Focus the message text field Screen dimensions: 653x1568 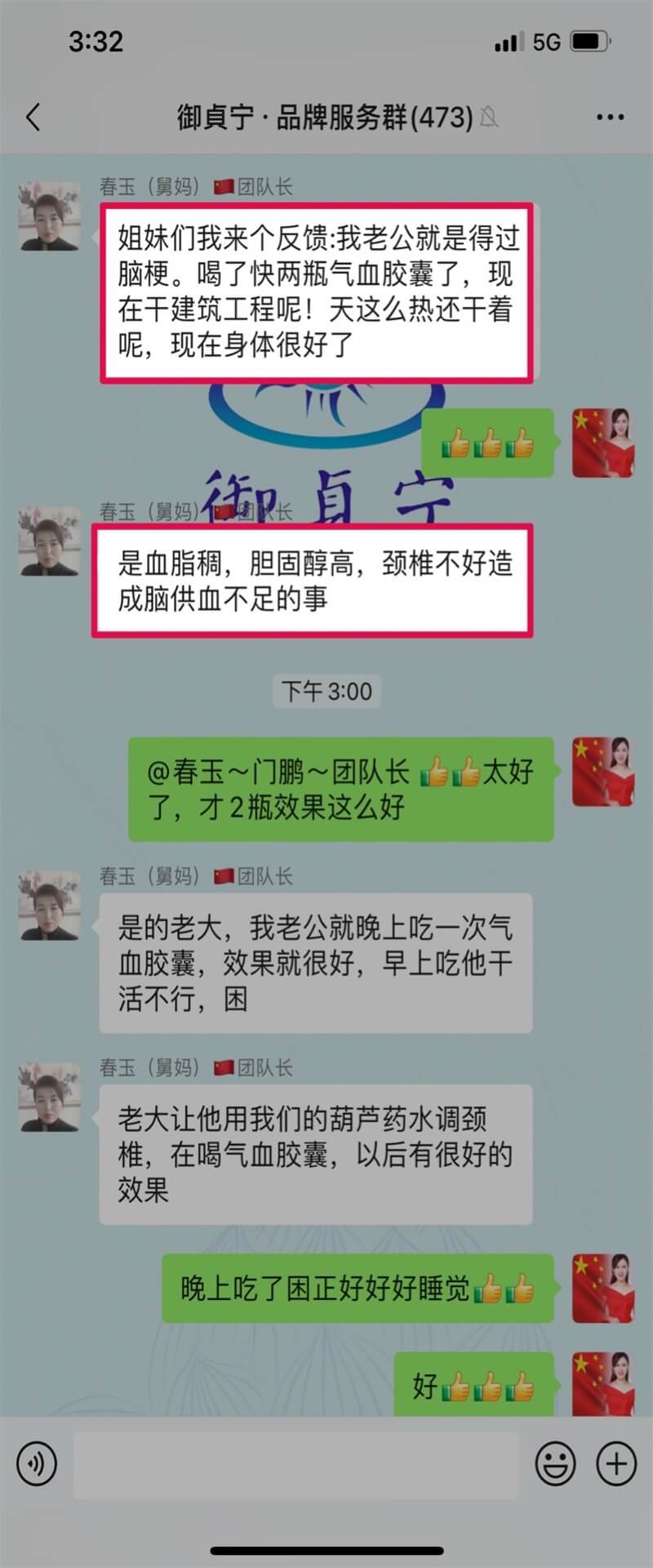point(295,1464)
